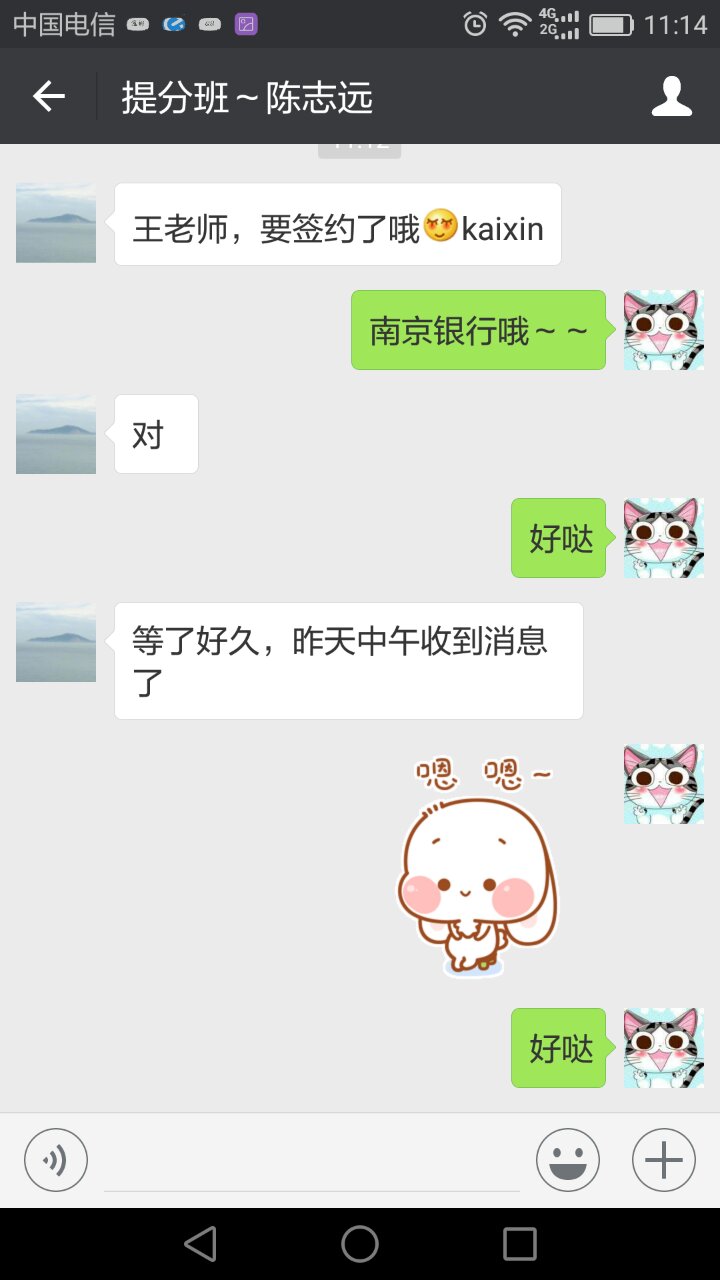Open the emoji sticker panel
The image size is (720, 1280).
tap(568, 1160)
